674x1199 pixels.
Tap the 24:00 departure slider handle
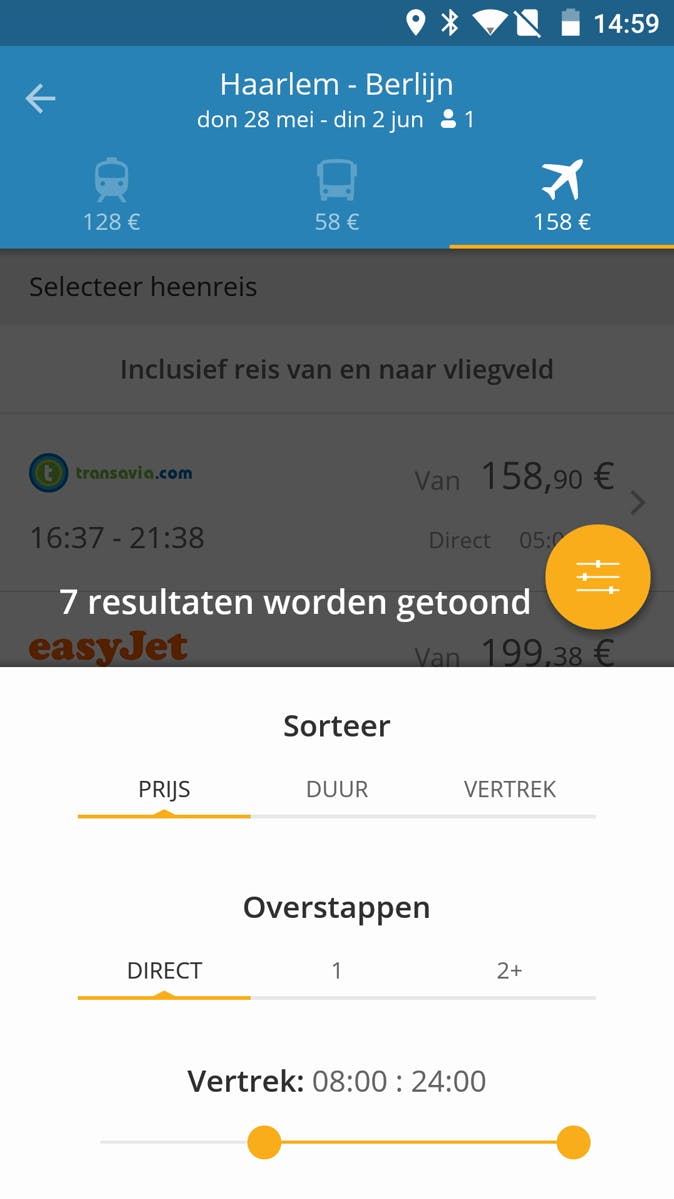[x=573, y=1142]
